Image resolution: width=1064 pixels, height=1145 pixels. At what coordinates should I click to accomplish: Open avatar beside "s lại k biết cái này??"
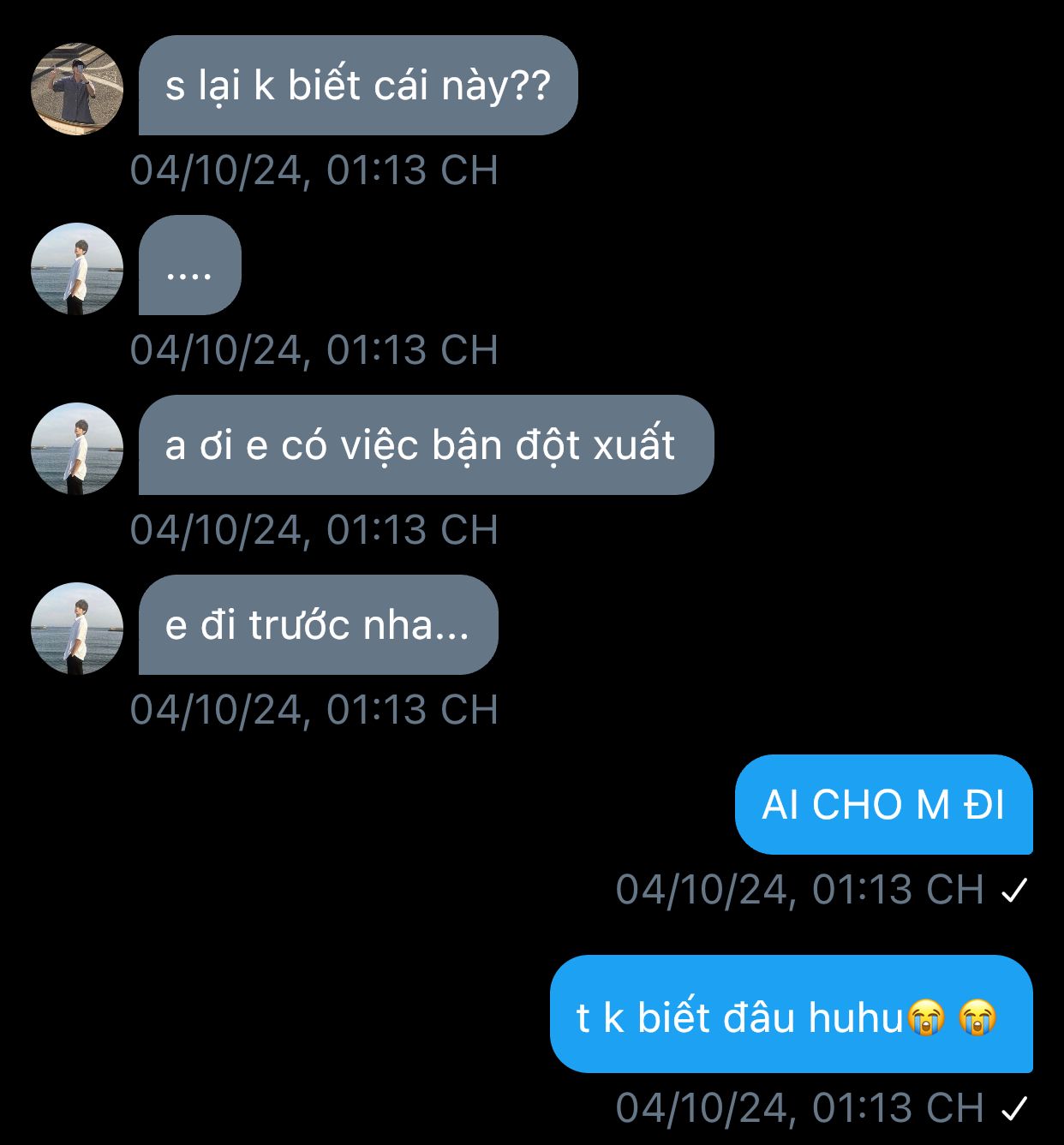click(77, 89)
